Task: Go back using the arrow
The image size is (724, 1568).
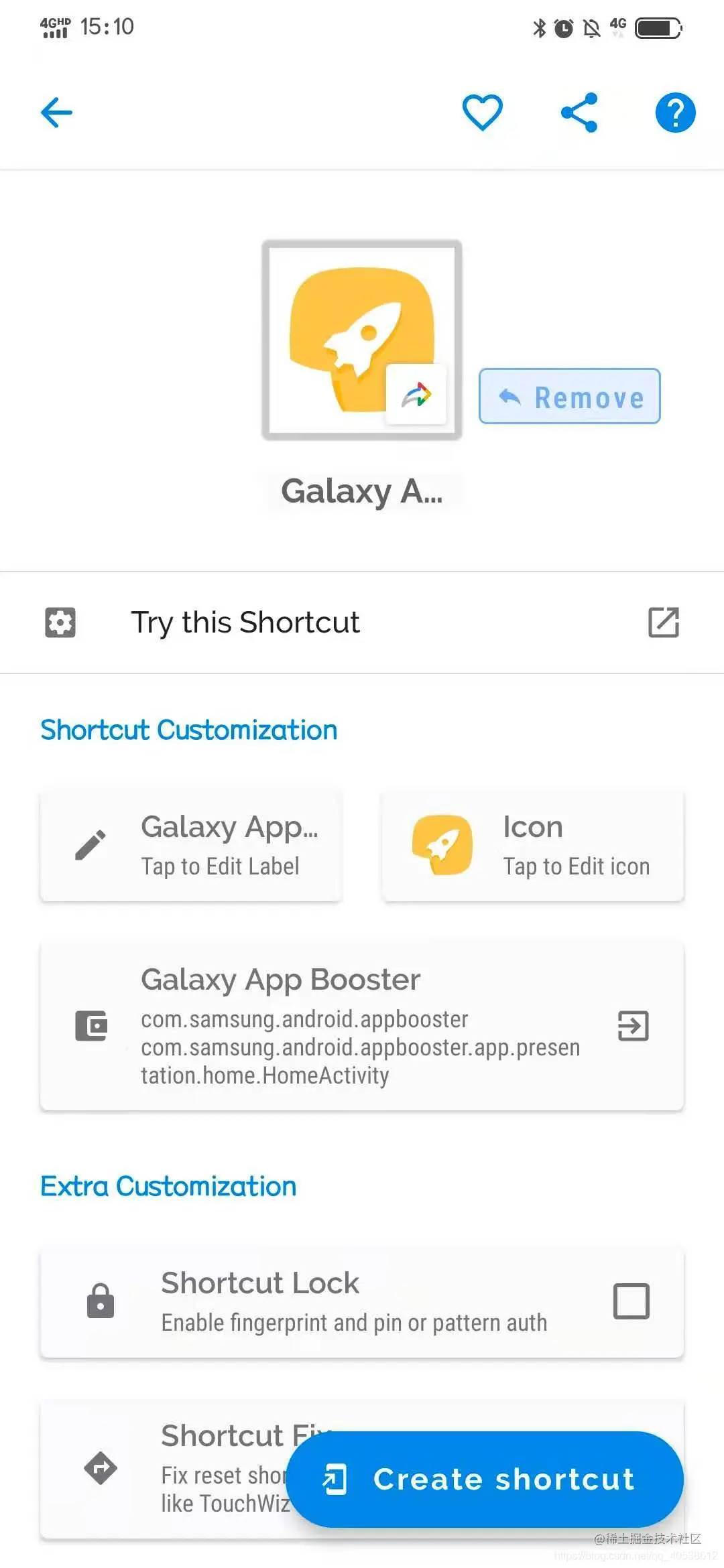Action: point(56,112)
